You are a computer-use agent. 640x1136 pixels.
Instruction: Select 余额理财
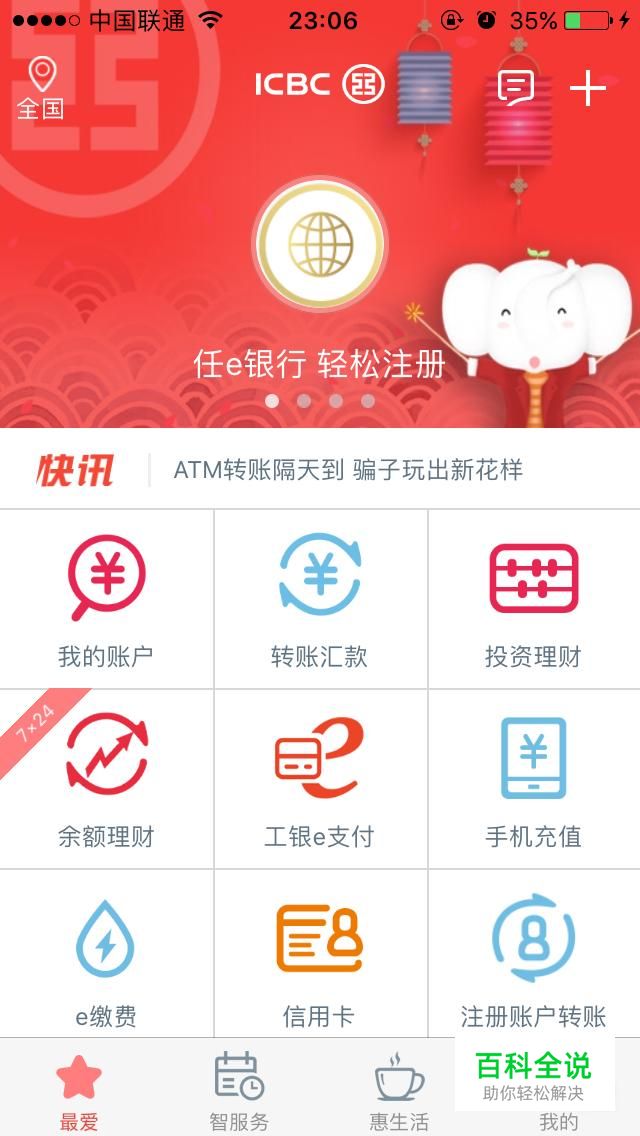[x=107, y=779]
